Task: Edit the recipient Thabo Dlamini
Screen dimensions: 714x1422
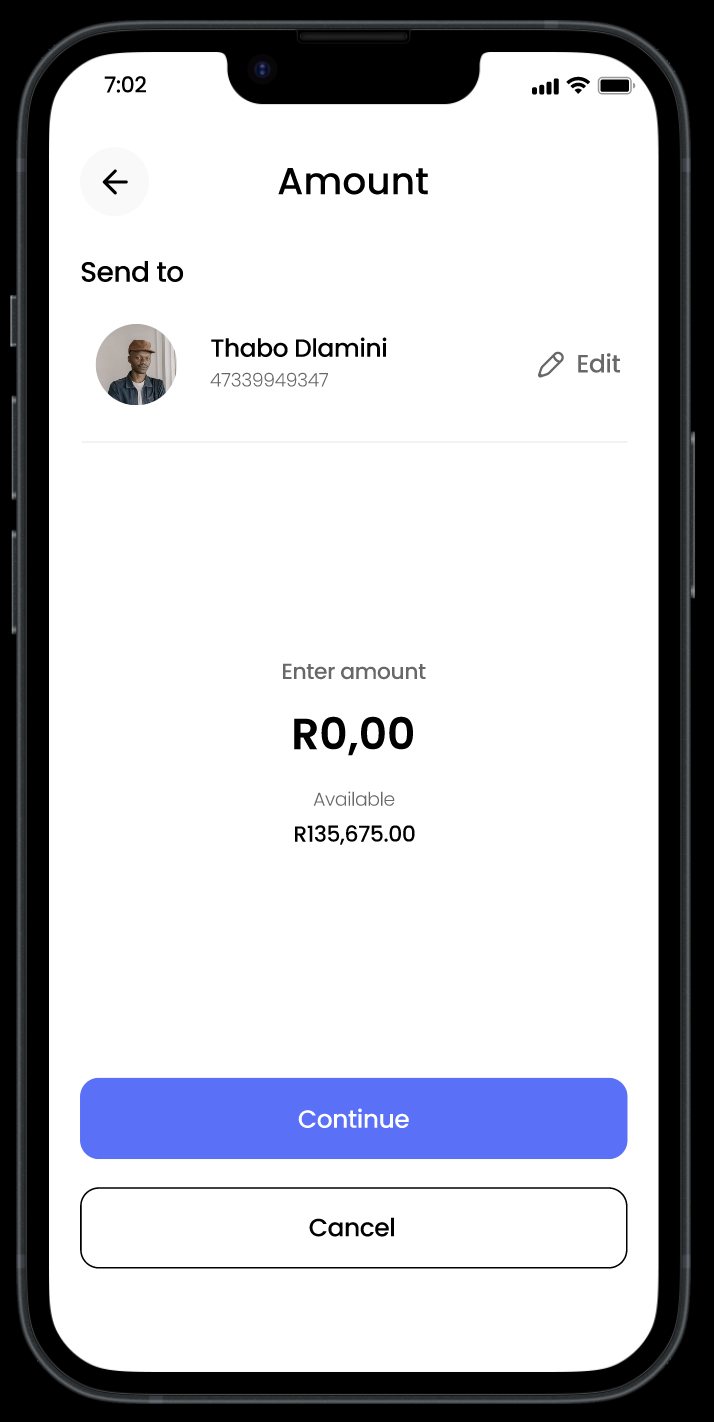Action: click(579, 364)
